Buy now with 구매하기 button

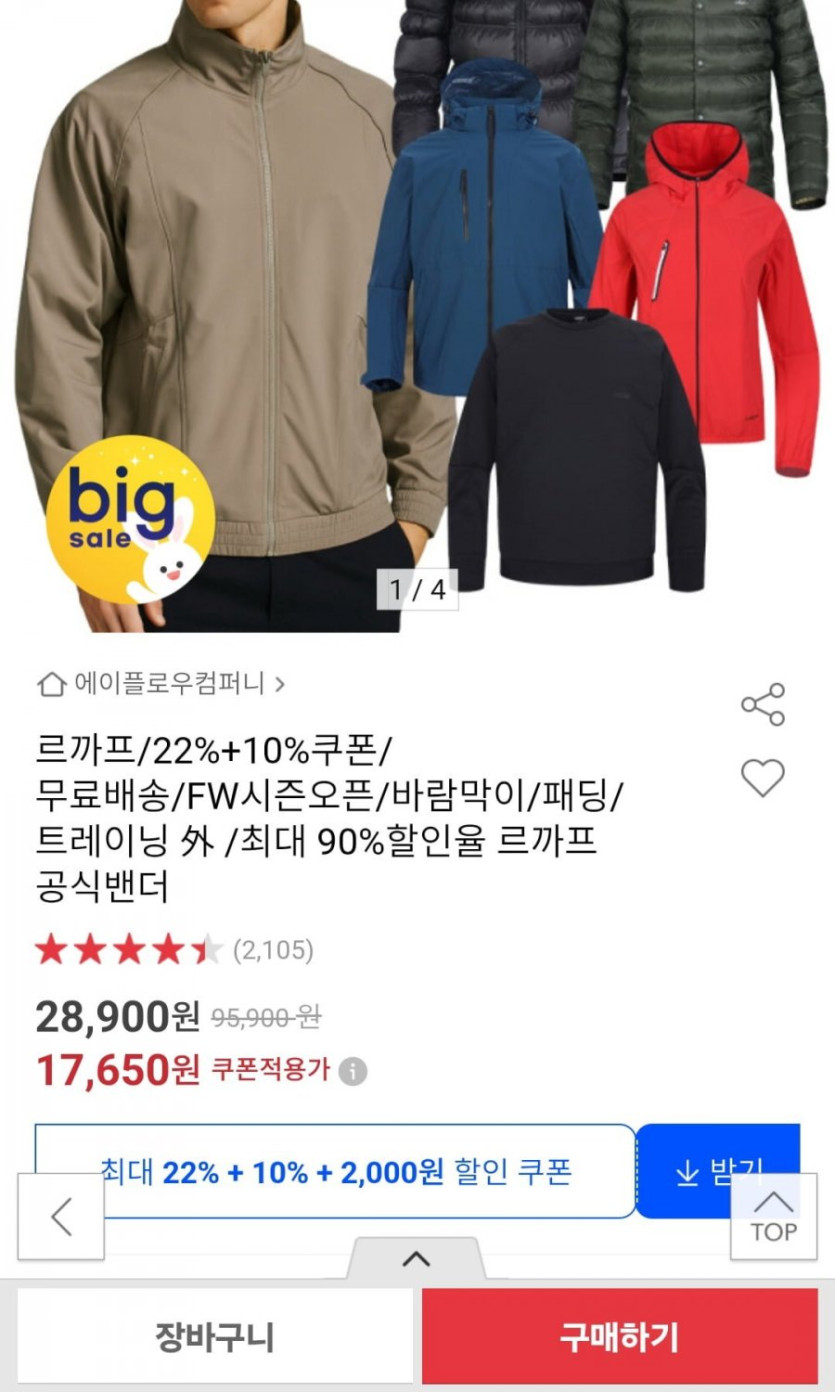[619, 1336]
